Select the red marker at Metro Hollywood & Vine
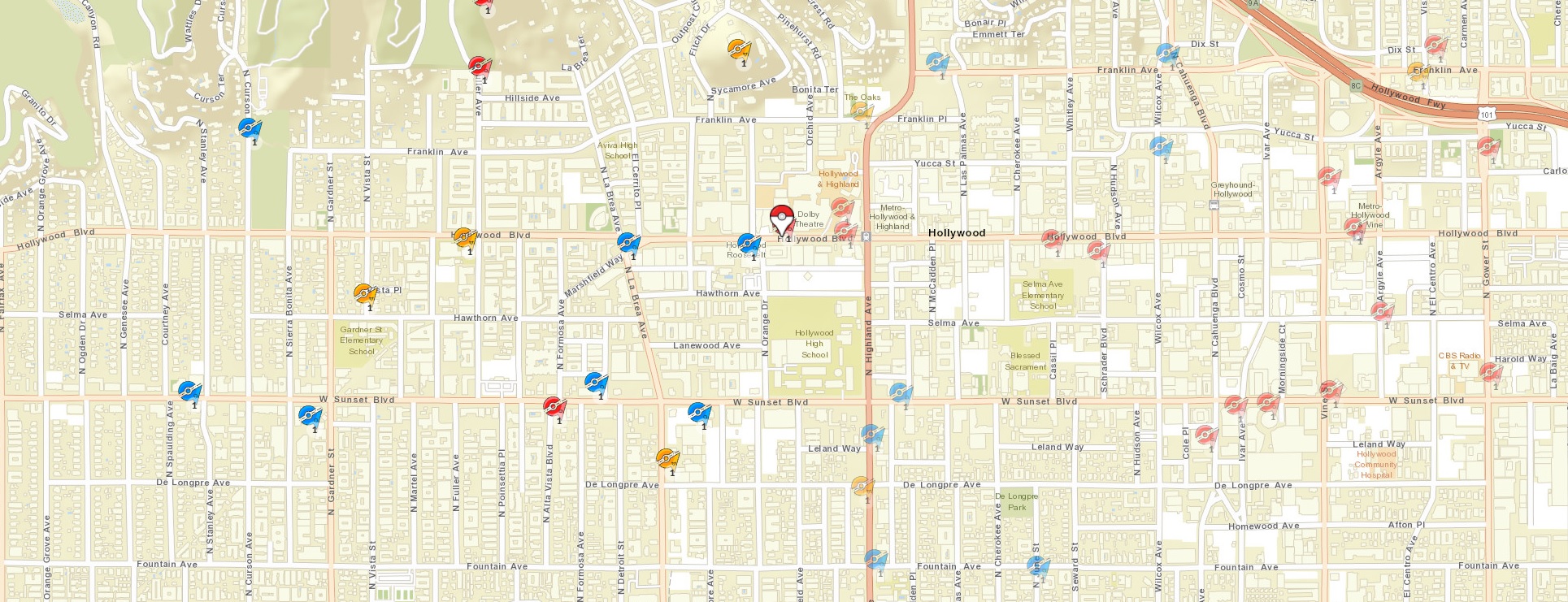The width and height of the screenshot is (1568, 602). point(1354,227)
